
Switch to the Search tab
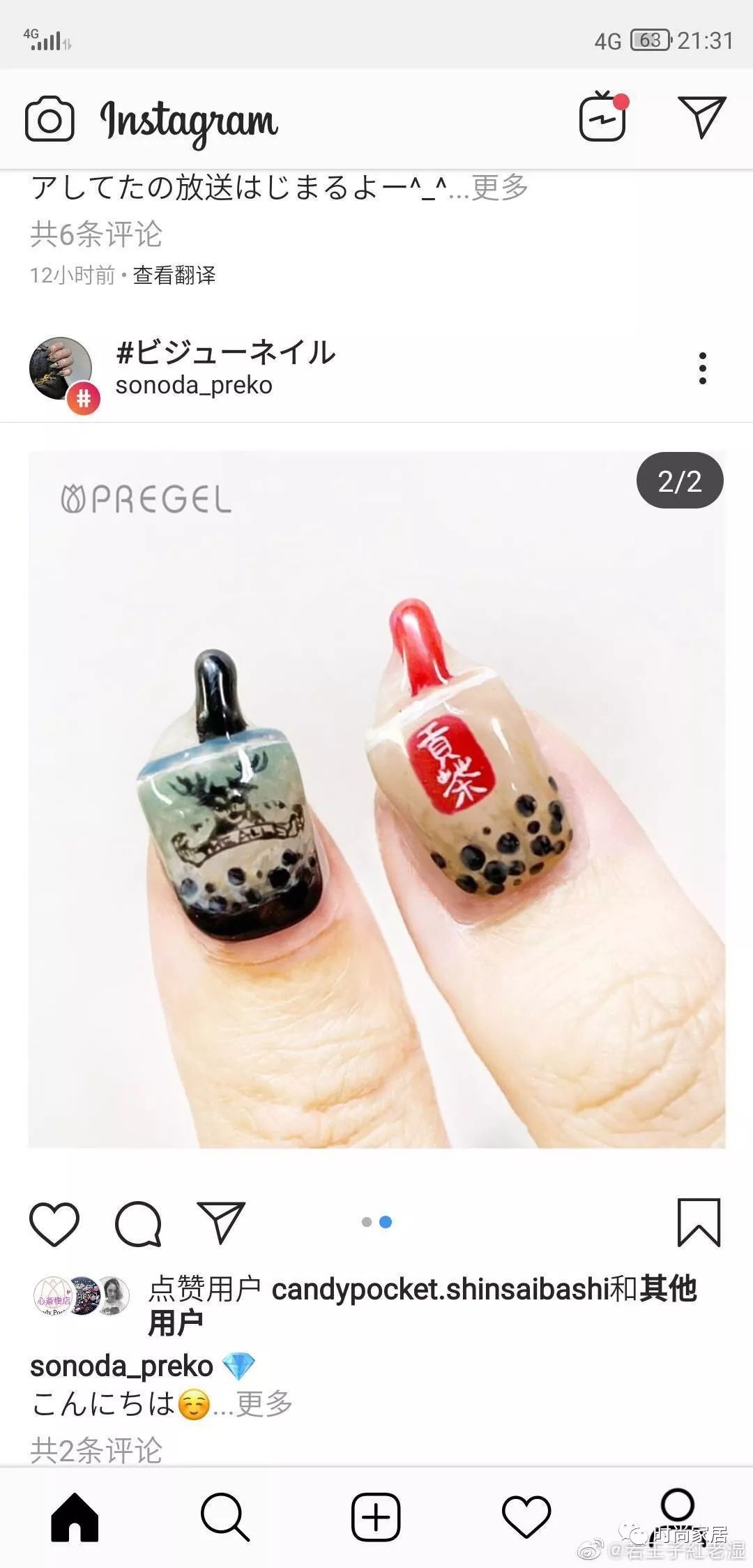pyautogui.click(x=225, y=1517)
